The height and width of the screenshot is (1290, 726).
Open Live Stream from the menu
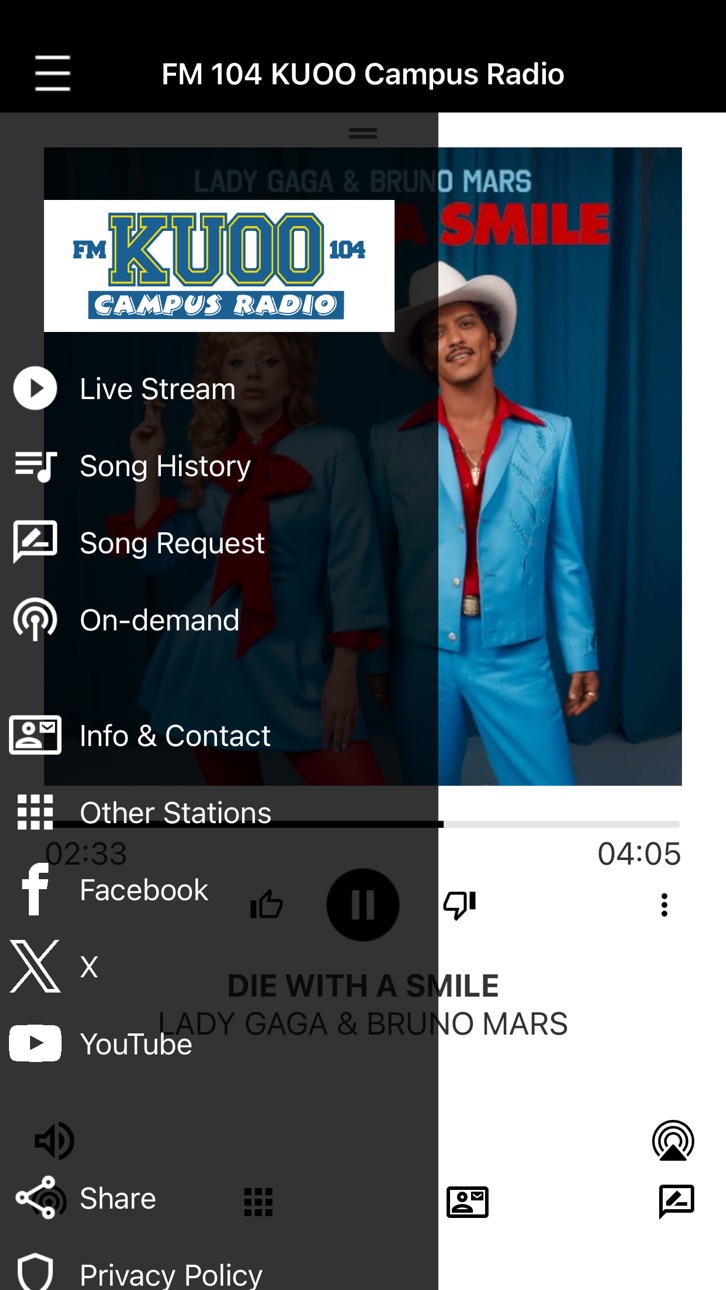[219, 388]
